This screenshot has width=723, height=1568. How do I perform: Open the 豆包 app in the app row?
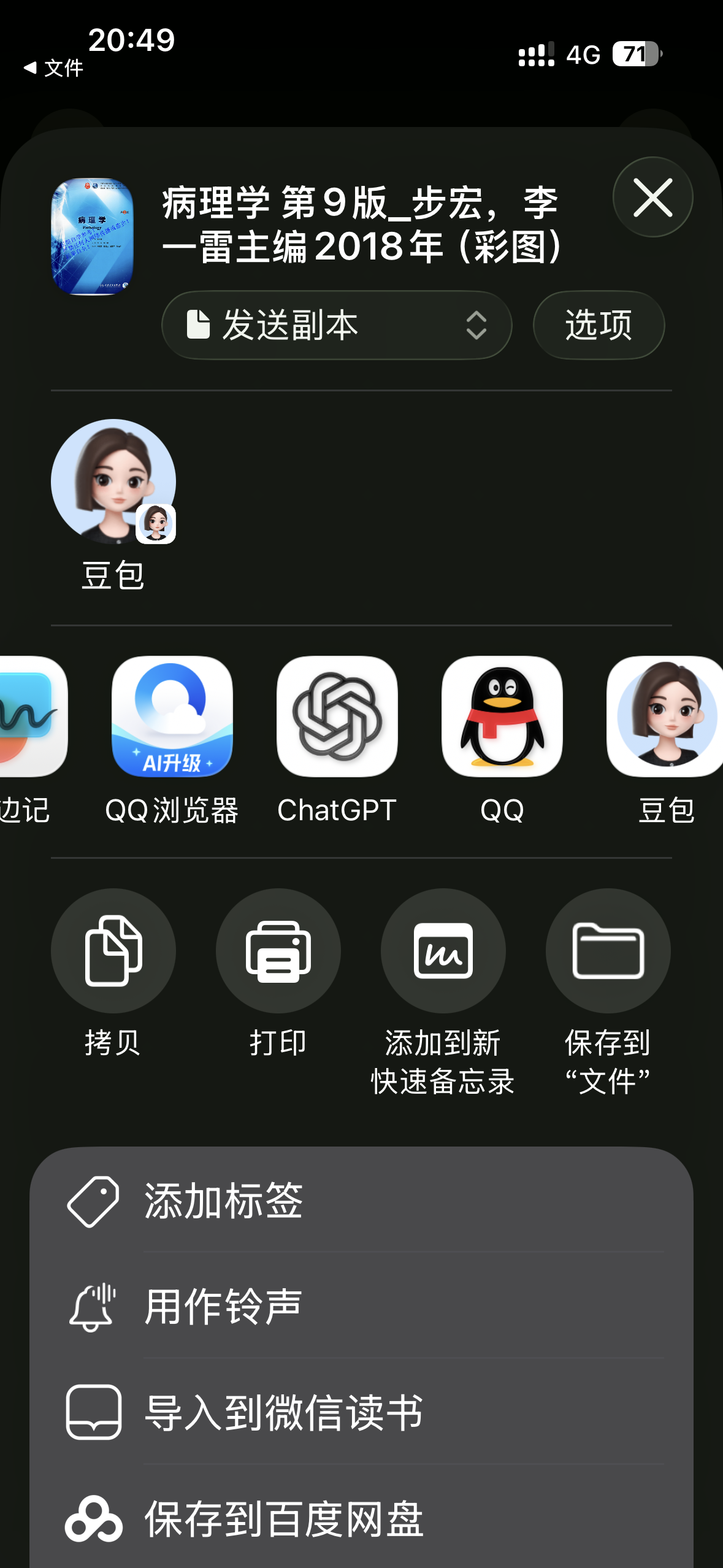point(665,717)
